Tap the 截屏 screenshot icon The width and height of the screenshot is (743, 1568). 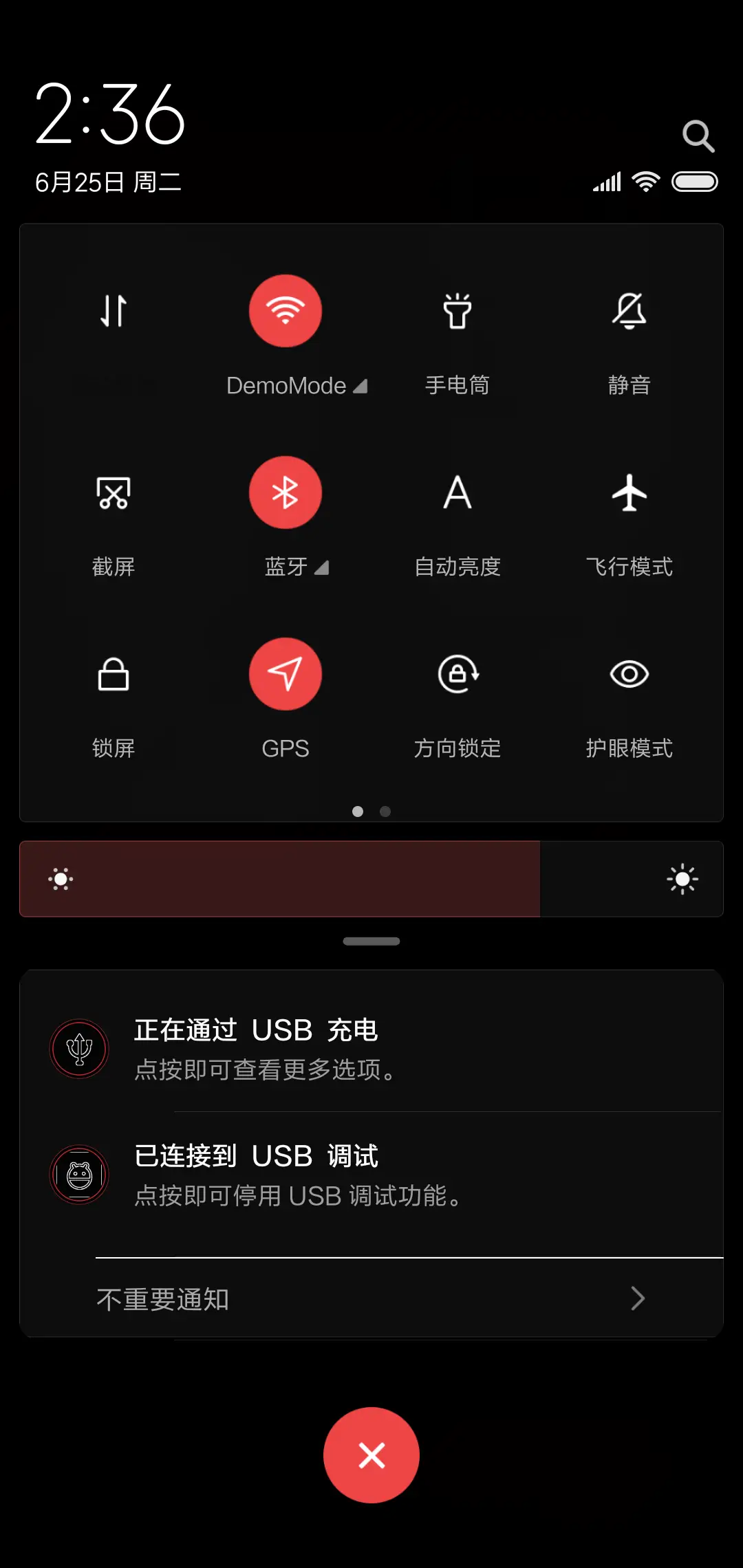click(114, 493)
